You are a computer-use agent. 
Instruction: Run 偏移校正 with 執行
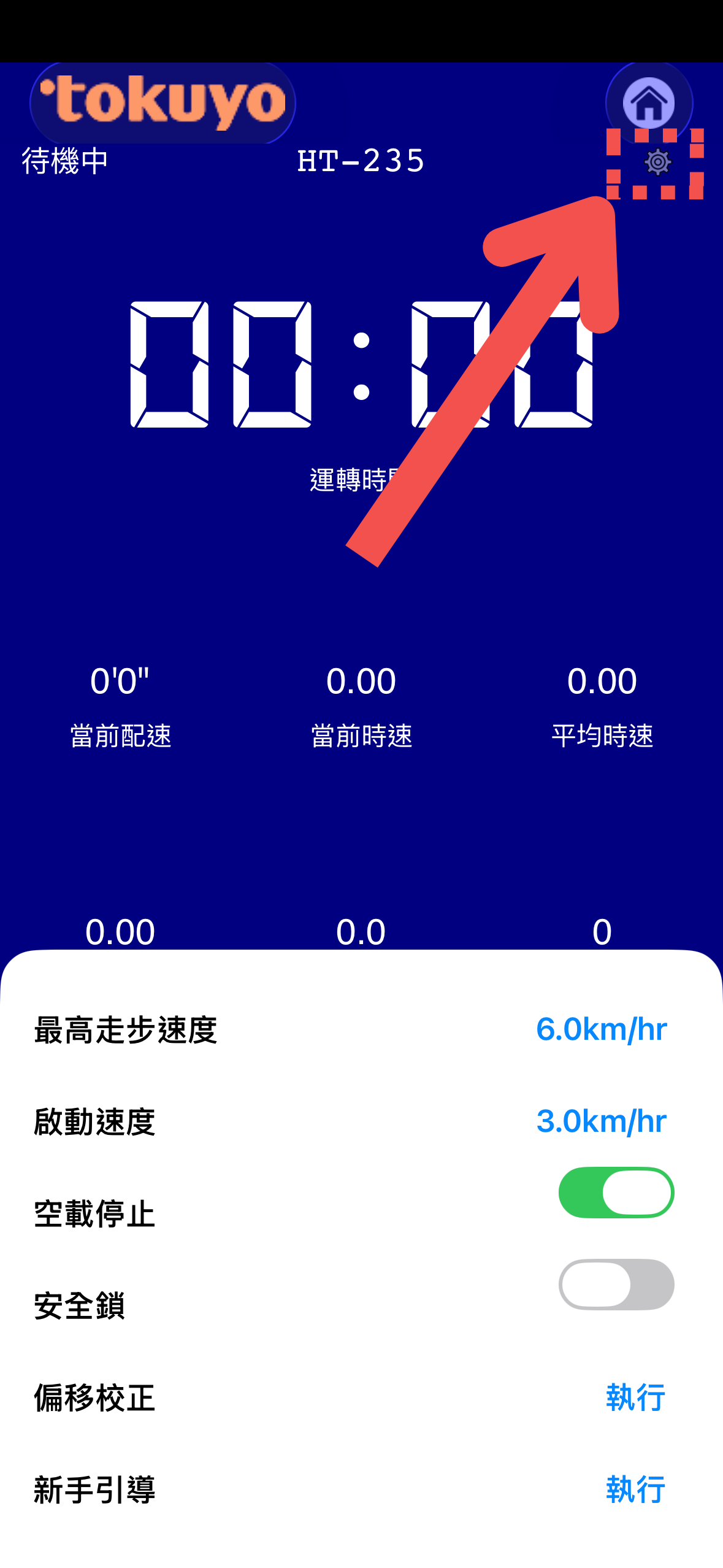point(635,1397)
